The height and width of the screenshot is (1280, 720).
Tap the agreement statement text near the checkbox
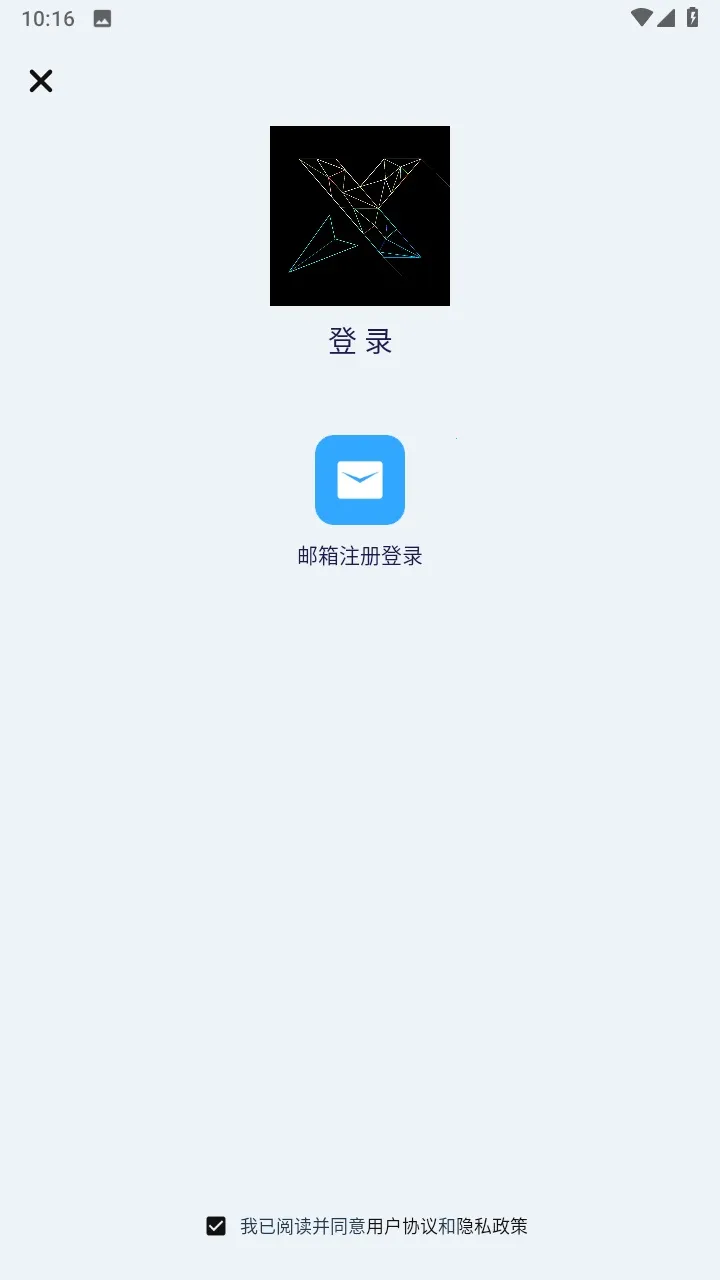(385, 1226)
